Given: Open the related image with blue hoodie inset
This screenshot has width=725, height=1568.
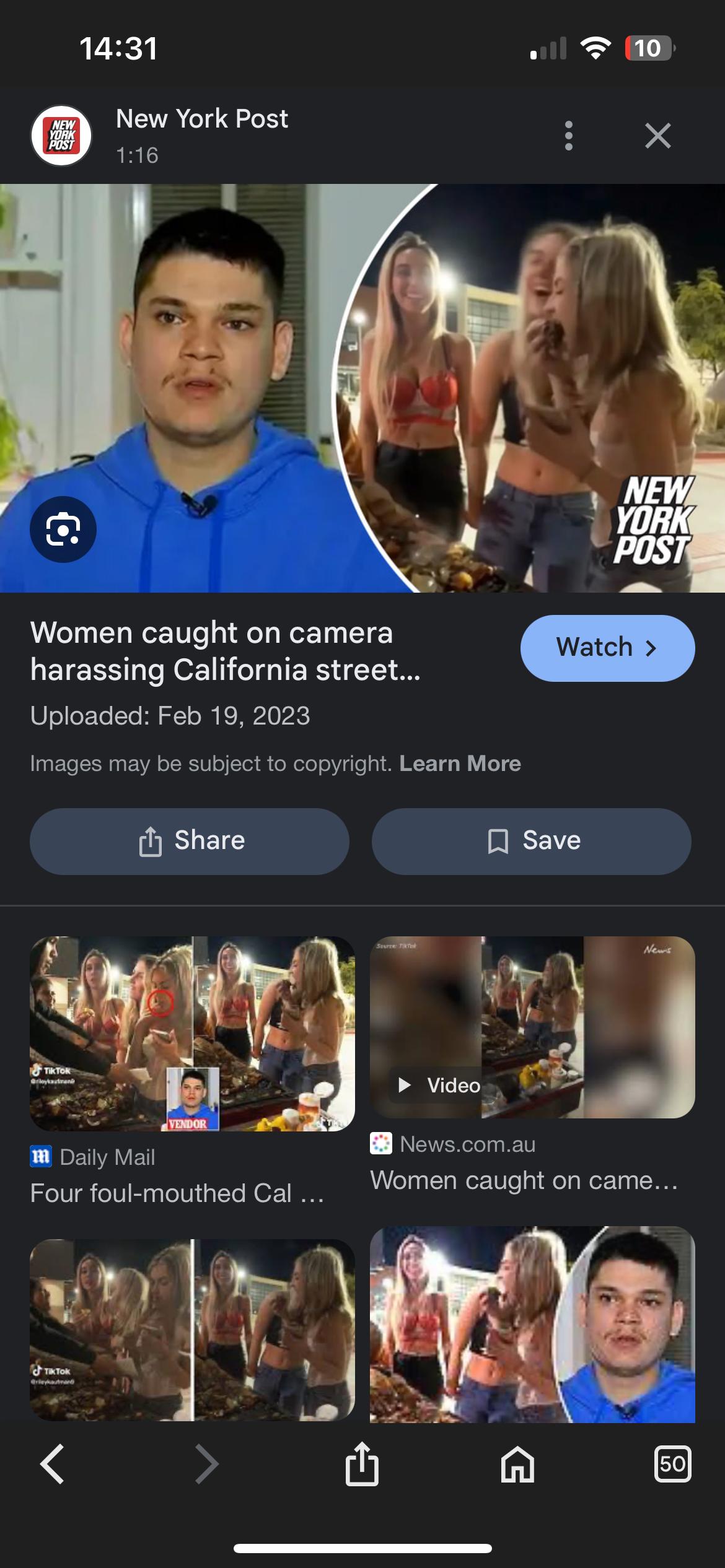Looking at the screenshot, I should (532, 1325).
